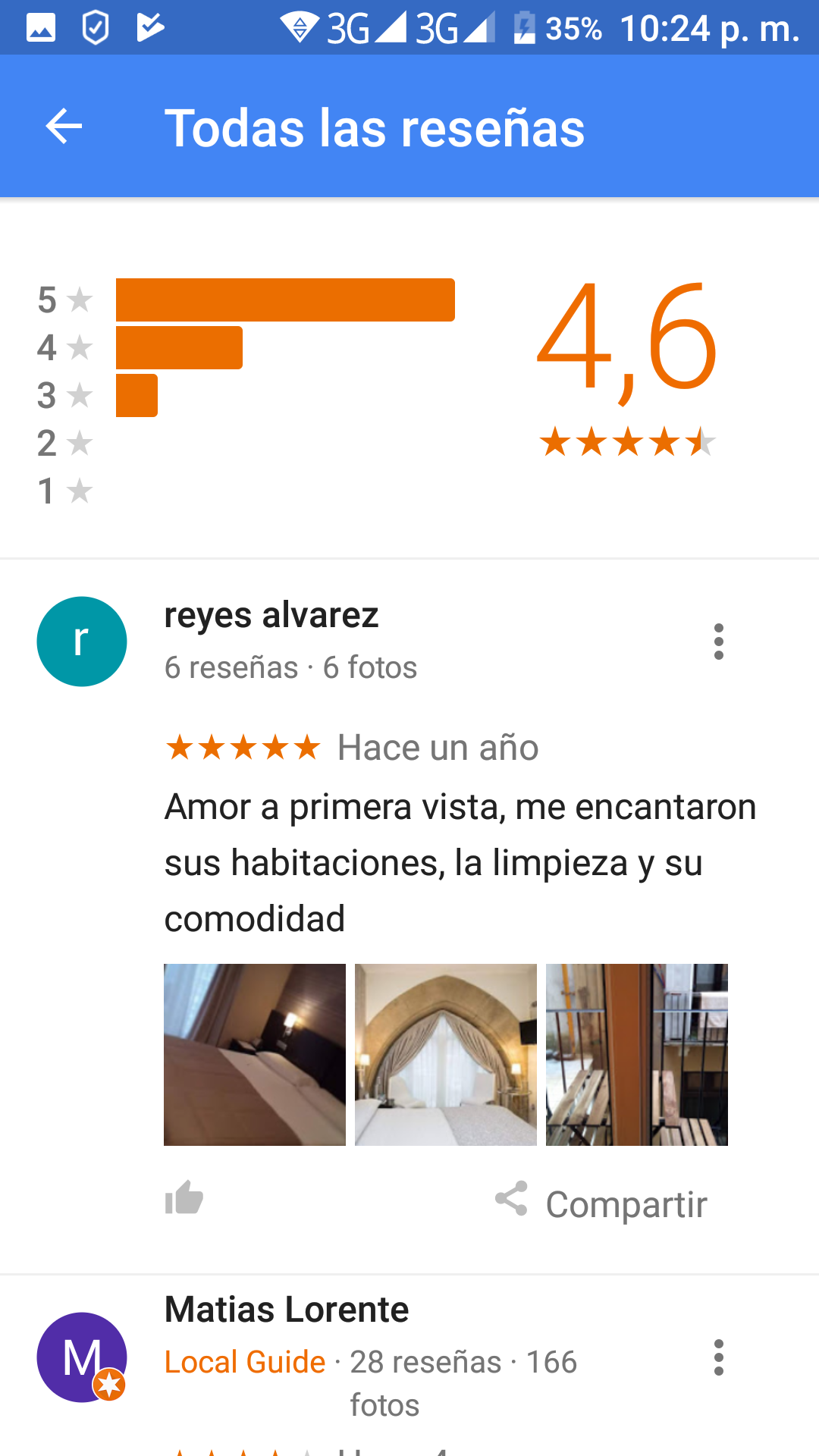Screen dimensions: 819x1456
Task: Go back from Todas las reseñas
Action: click(x=64, y=126)
